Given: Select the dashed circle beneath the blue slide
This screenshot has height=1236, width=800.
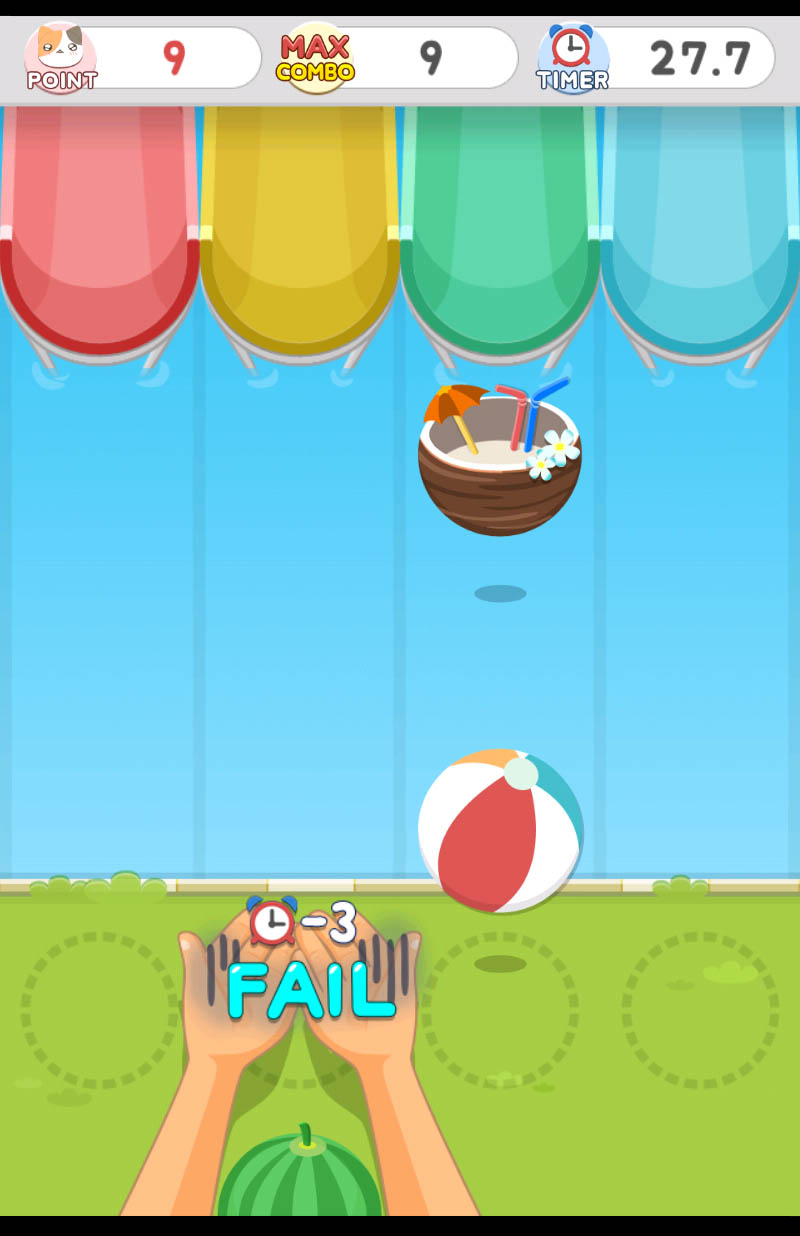Looking at the screenshot, I should coord(700,1011).
